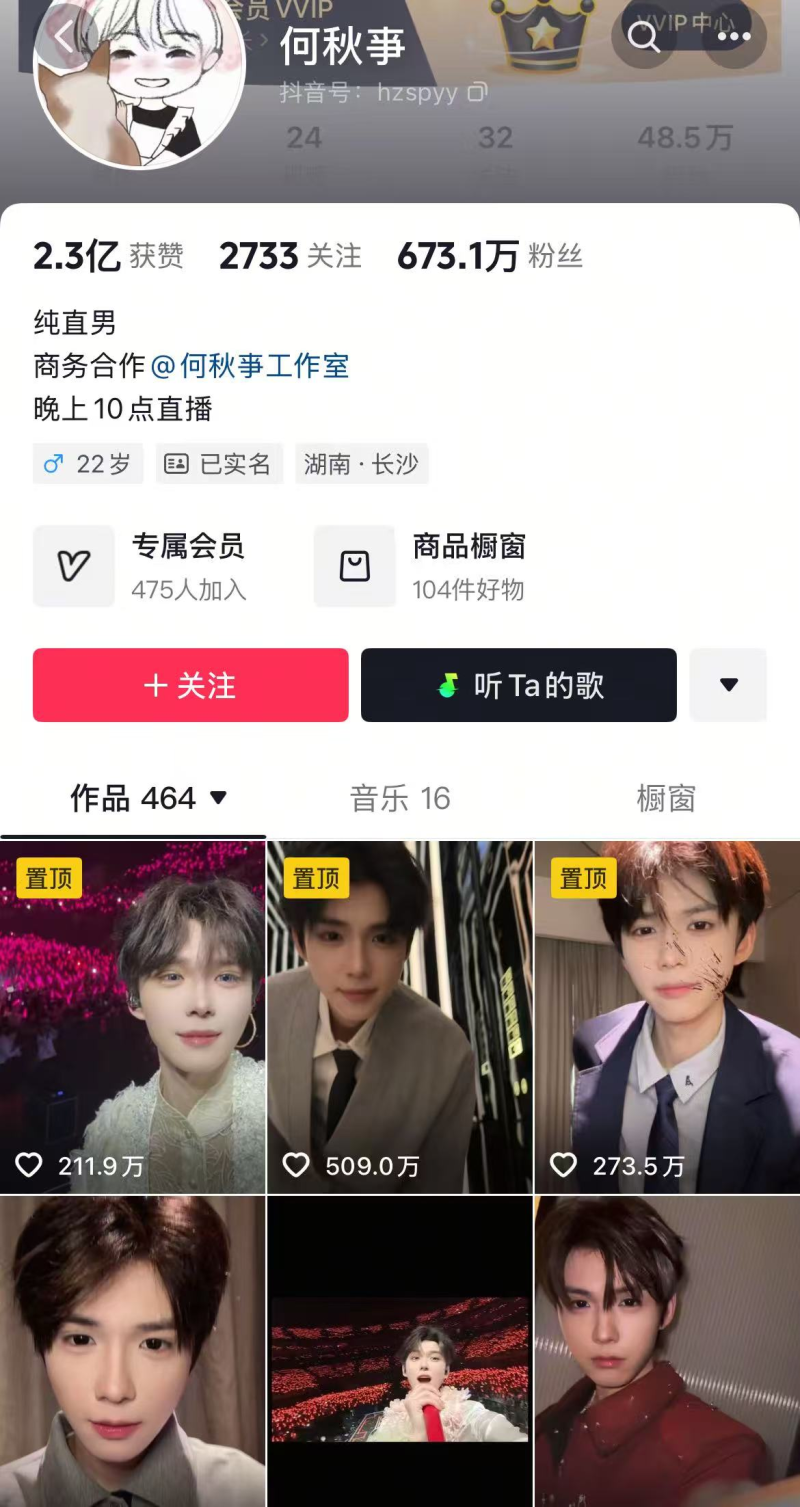The image size is (800, 1507).
Task: Switch to the 音乐 16 tab
Action: 399,798
